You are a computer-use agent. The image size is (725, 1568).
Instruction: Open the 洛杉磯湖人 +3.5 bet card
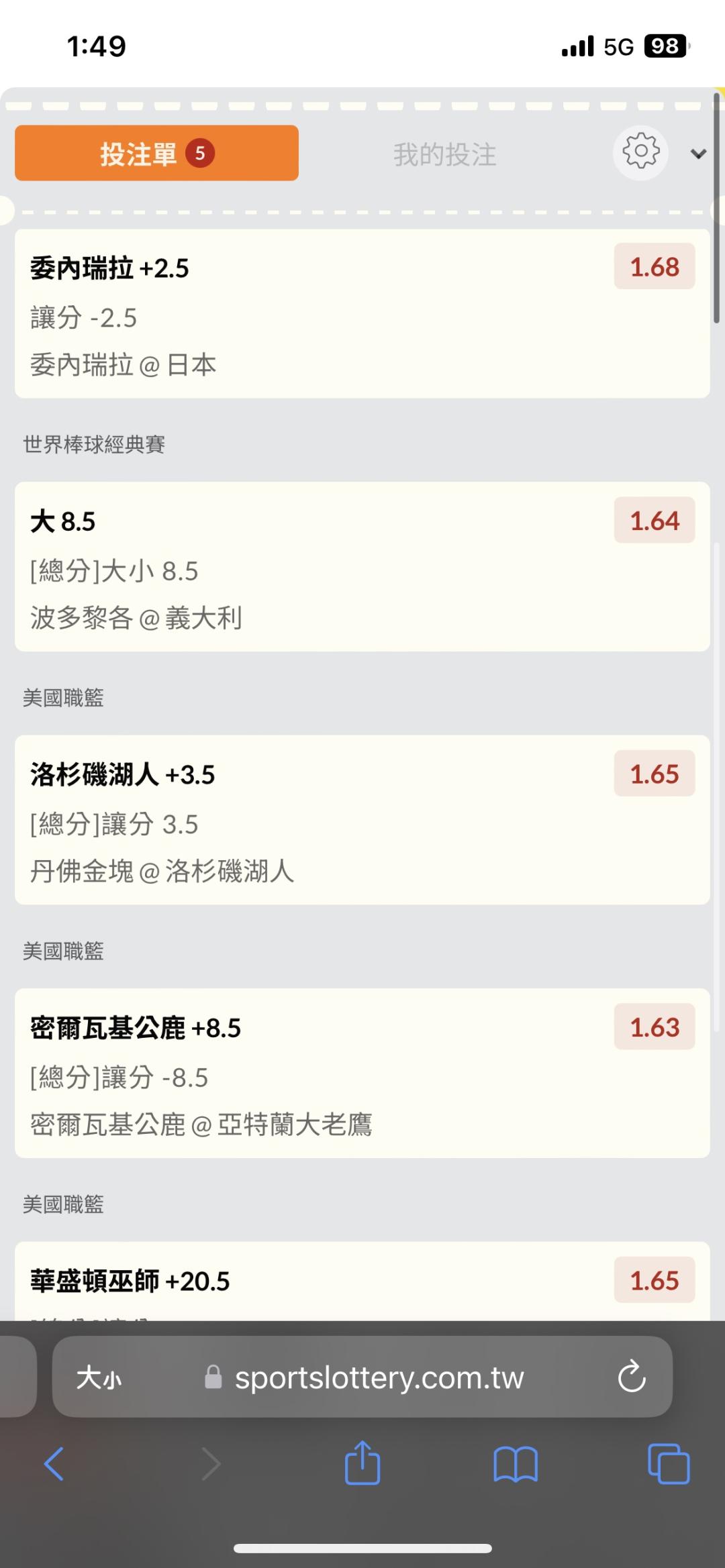click(x=362, y=820)
